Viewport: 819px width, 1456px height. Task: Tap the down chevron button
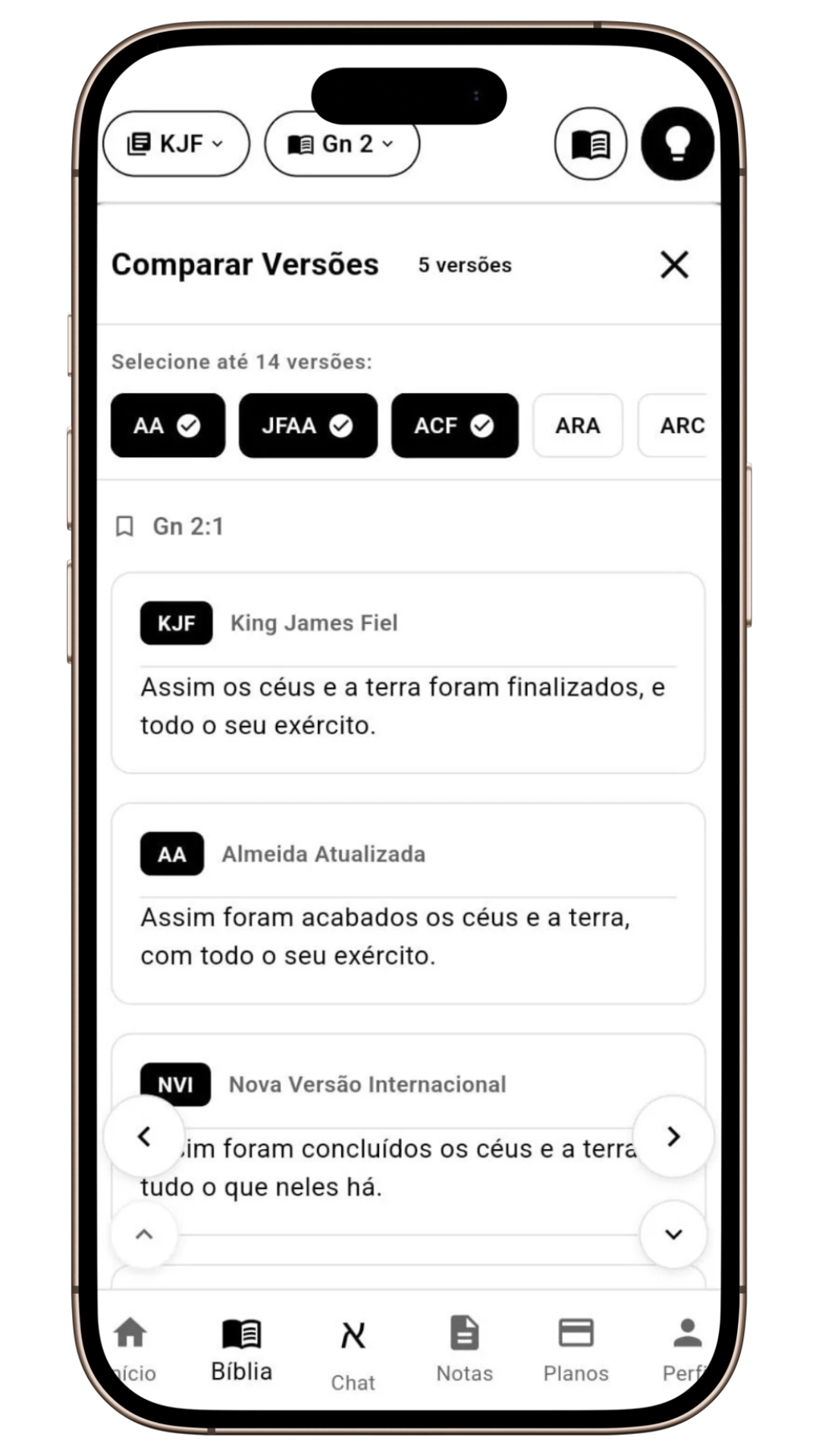tap(673, 1234)
